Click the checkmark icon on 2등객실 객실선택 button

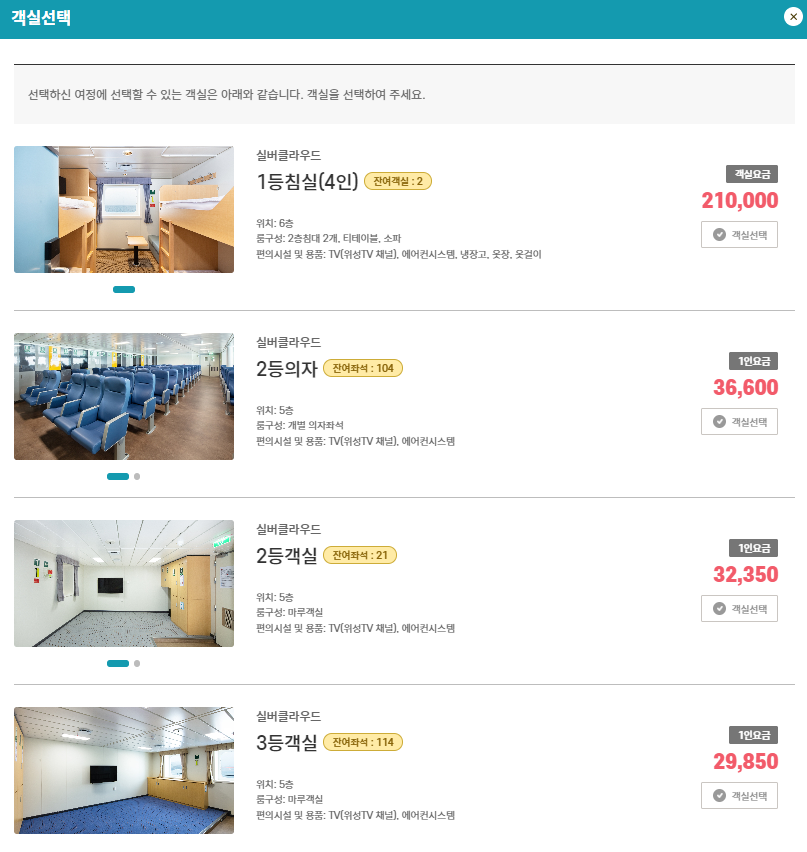(x=719, y=608)
